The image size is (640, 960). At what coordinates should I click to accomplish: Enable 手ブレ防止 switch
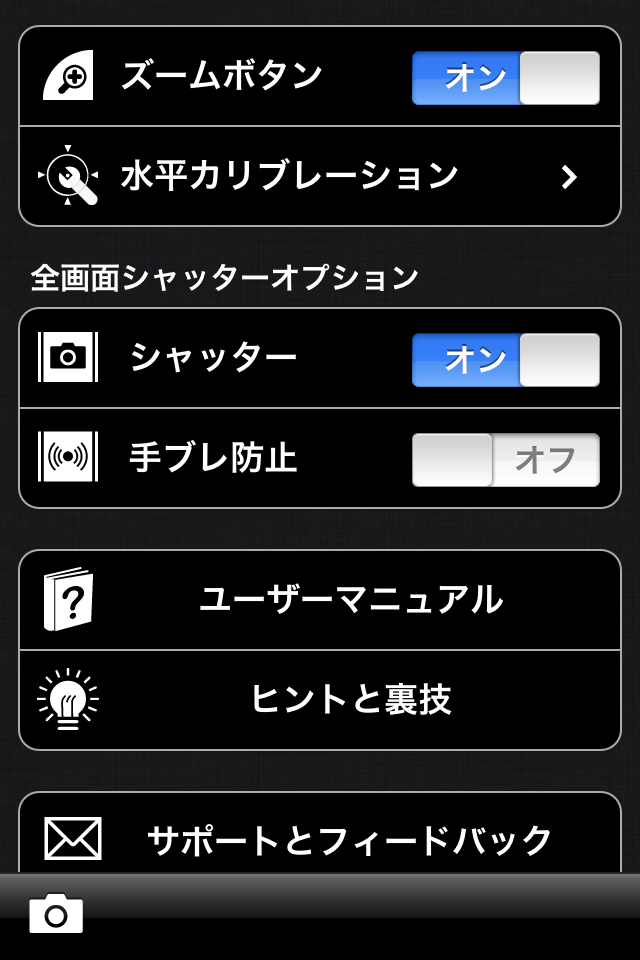(x=506, y=460)
